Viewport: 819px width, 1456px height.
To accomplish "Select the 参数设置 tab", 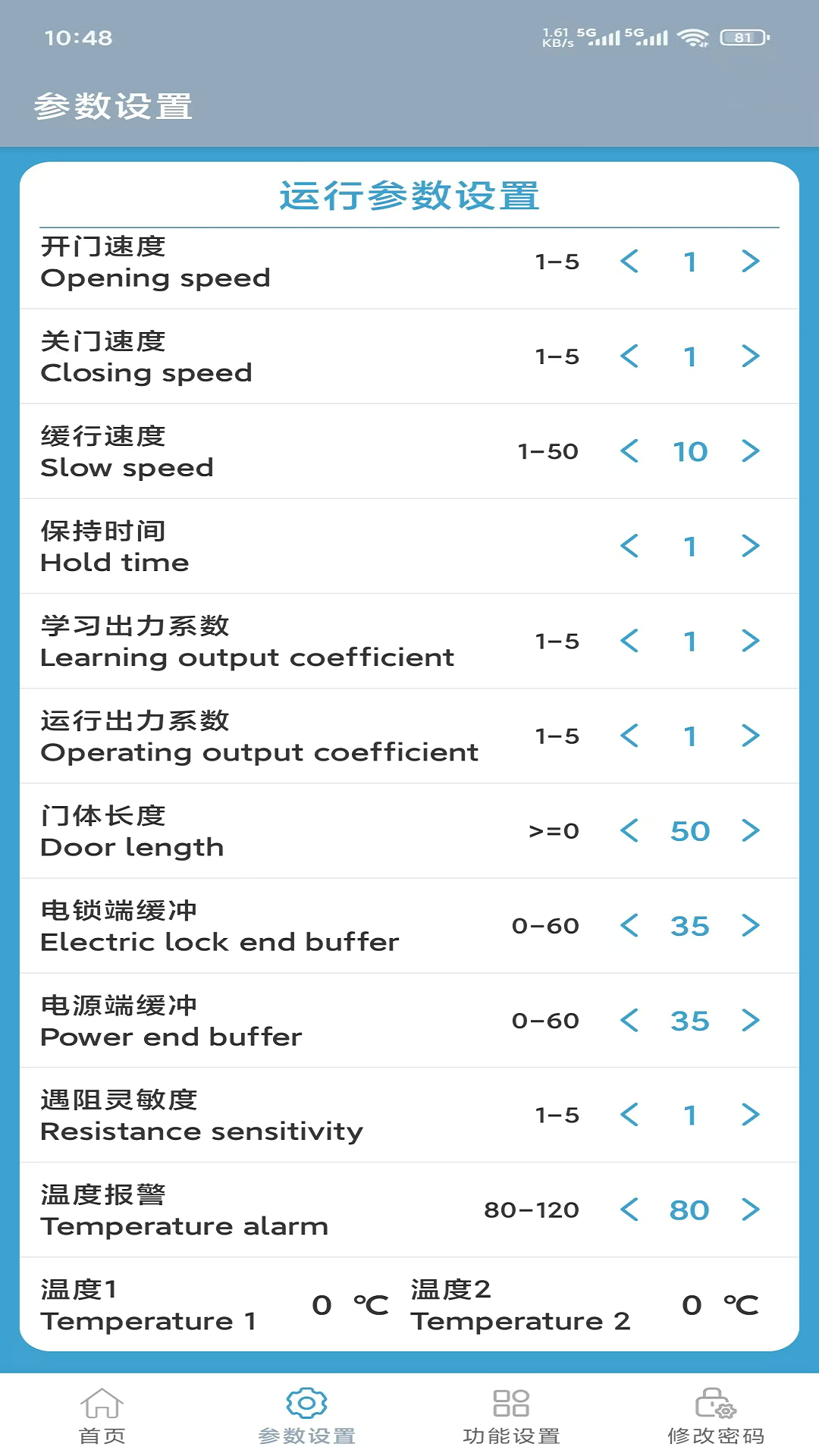I will click(x=307, y=1415).
